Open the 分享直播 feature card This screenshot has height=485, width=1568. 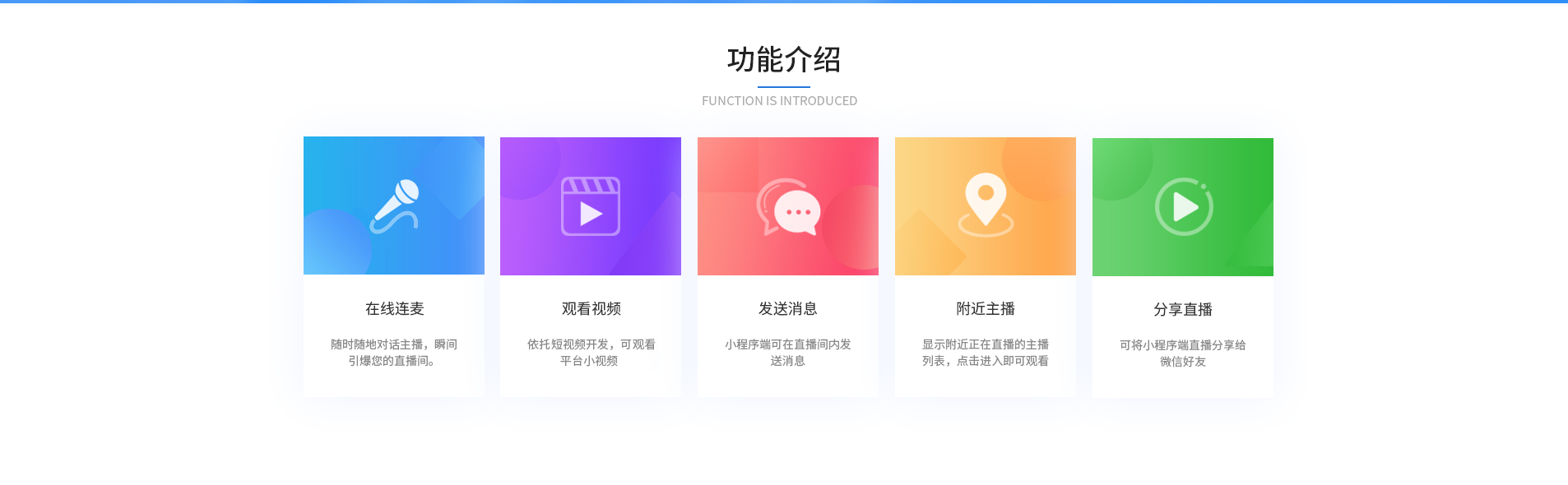[x=1182, y=266]
